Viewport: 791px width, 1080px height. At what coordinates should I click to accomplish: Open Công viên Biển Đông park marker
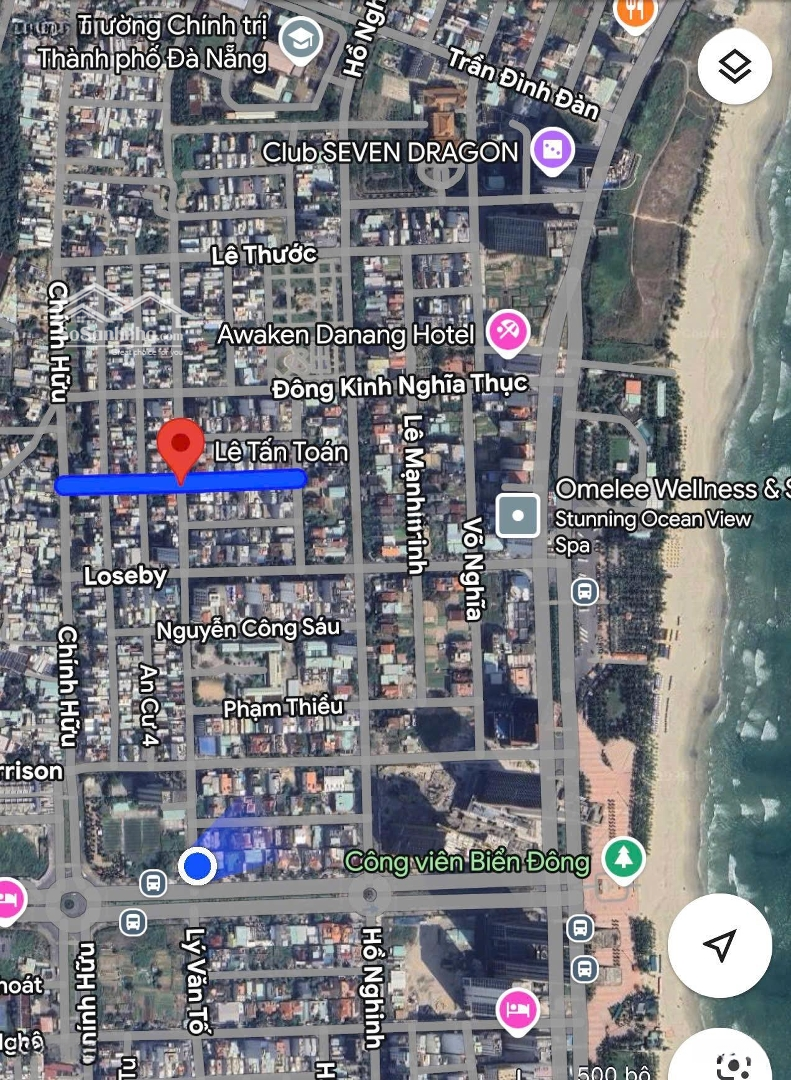(x=623, y=858)
